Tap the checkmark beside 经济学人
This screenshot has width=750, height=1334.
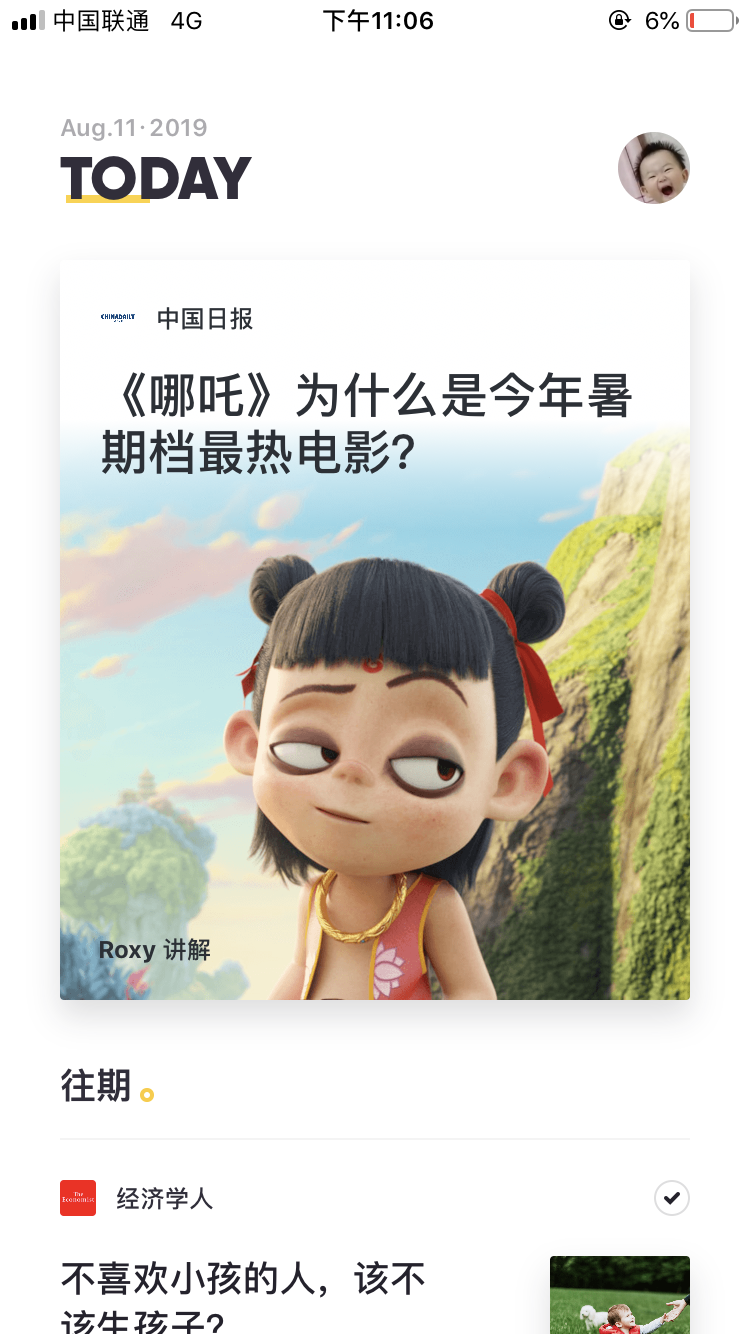(672, 1197)
